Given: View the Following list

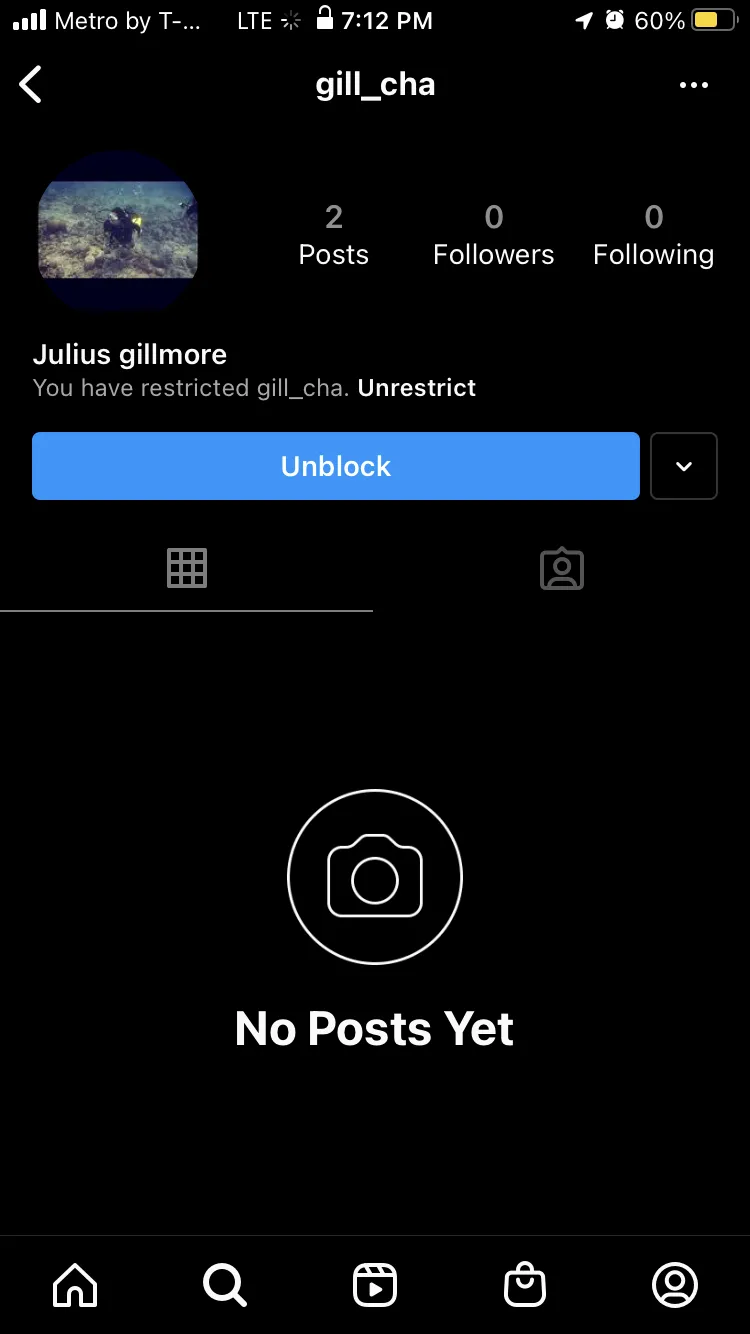Looking at the screenshot, I should click(653, 236).
